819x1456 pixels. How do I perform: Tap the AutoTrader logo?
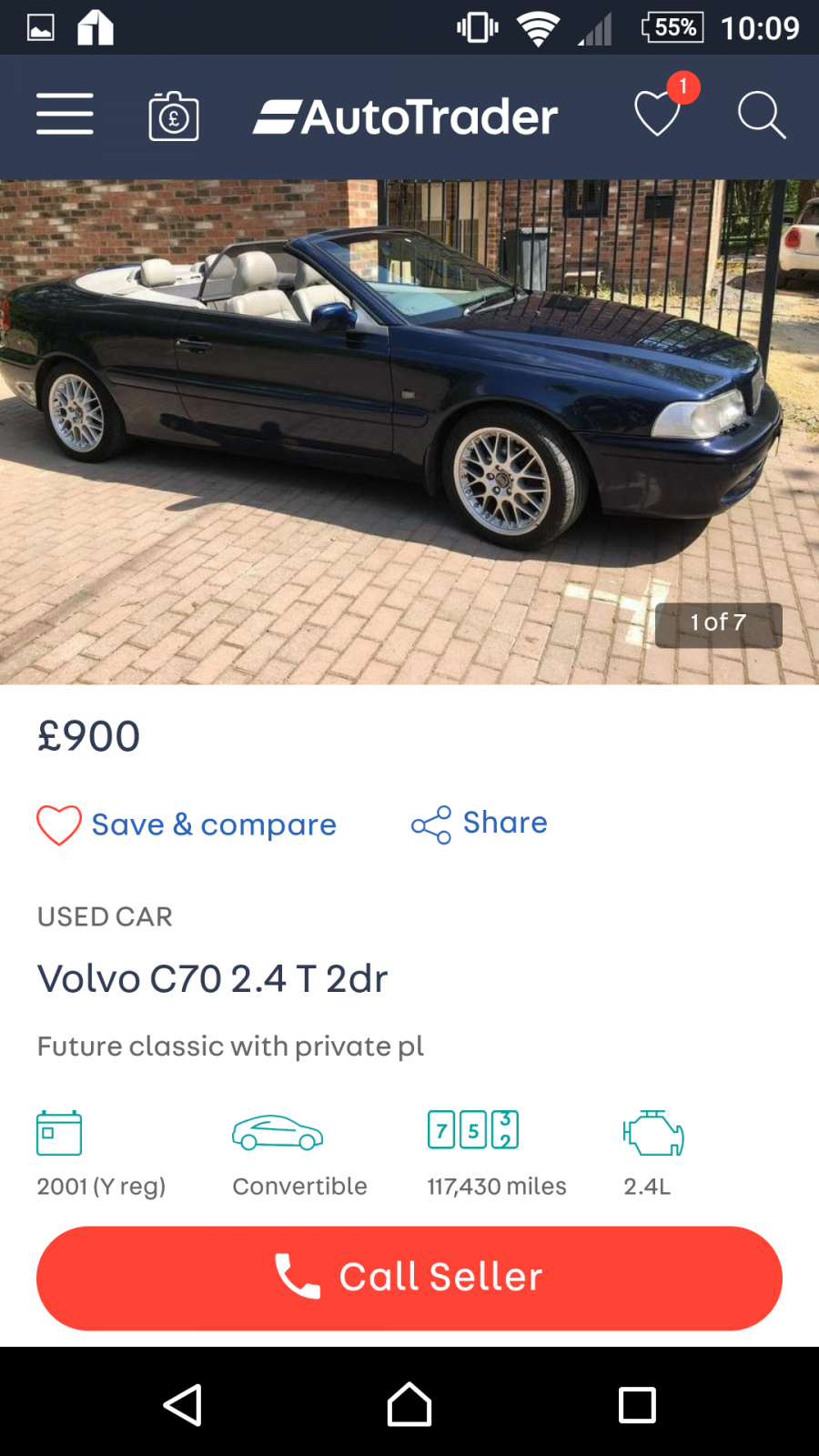[405, 116]
